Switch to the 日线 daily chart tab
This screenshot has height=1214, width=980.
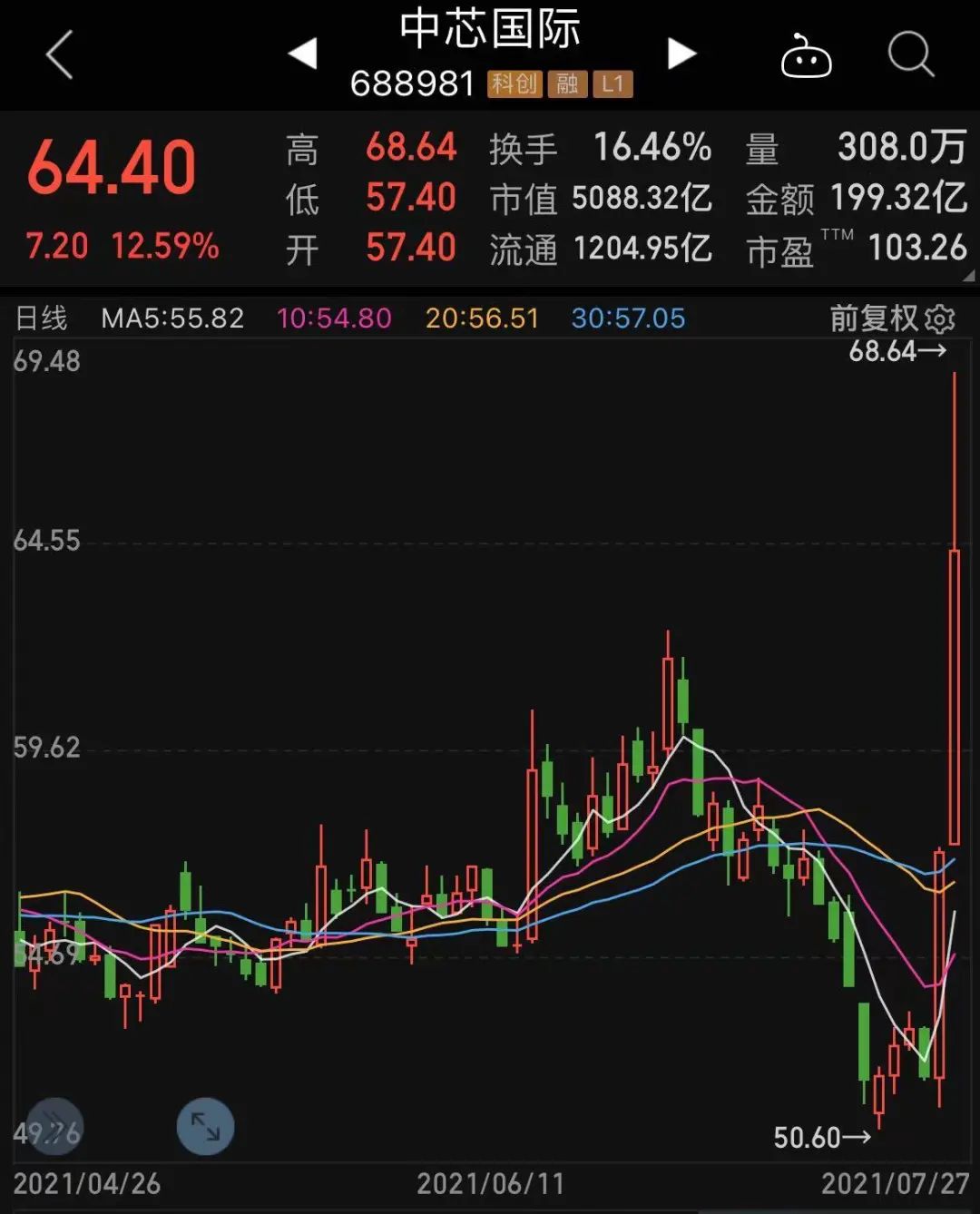(44, 318)
